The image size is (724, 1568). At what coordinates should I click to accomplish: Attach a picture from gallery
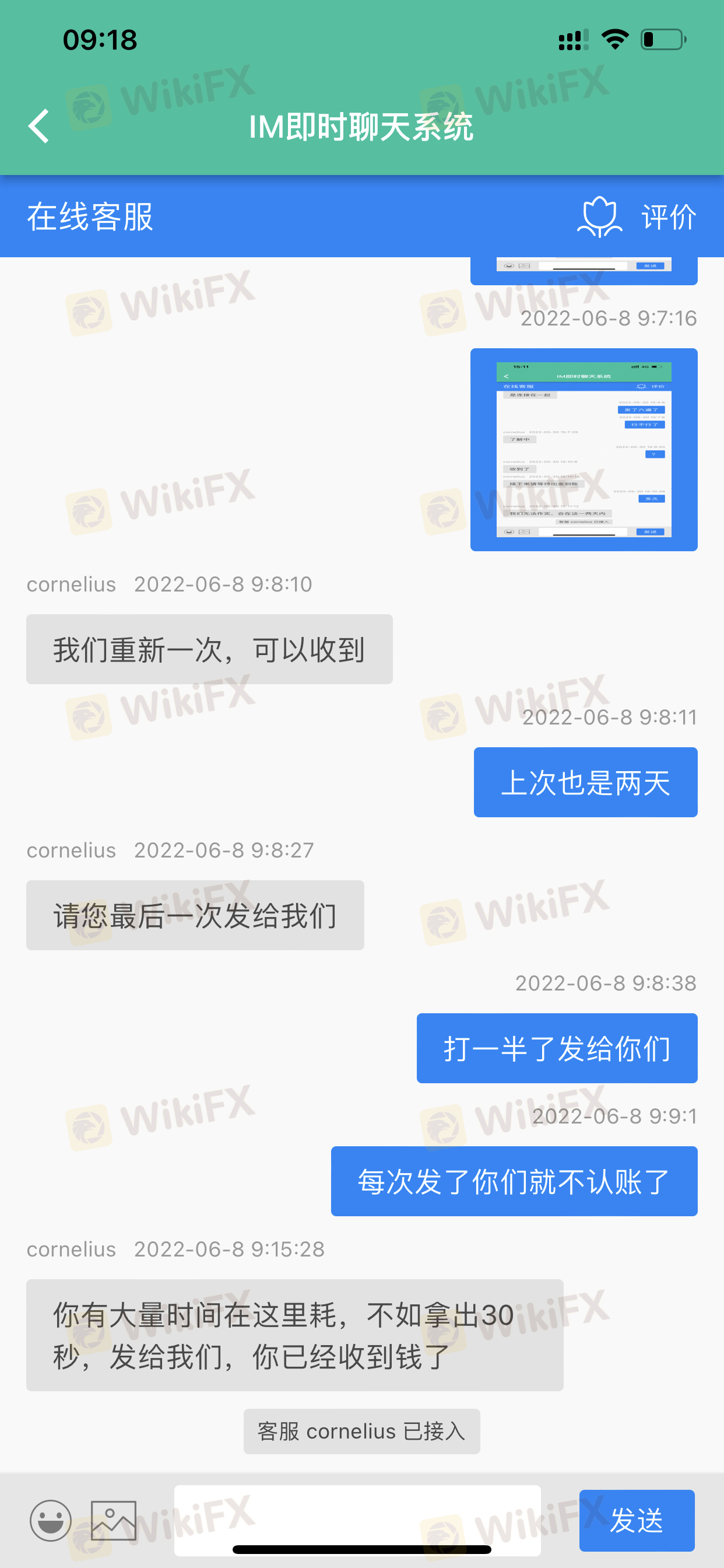pyautogui.click(x=114, y=1520)
